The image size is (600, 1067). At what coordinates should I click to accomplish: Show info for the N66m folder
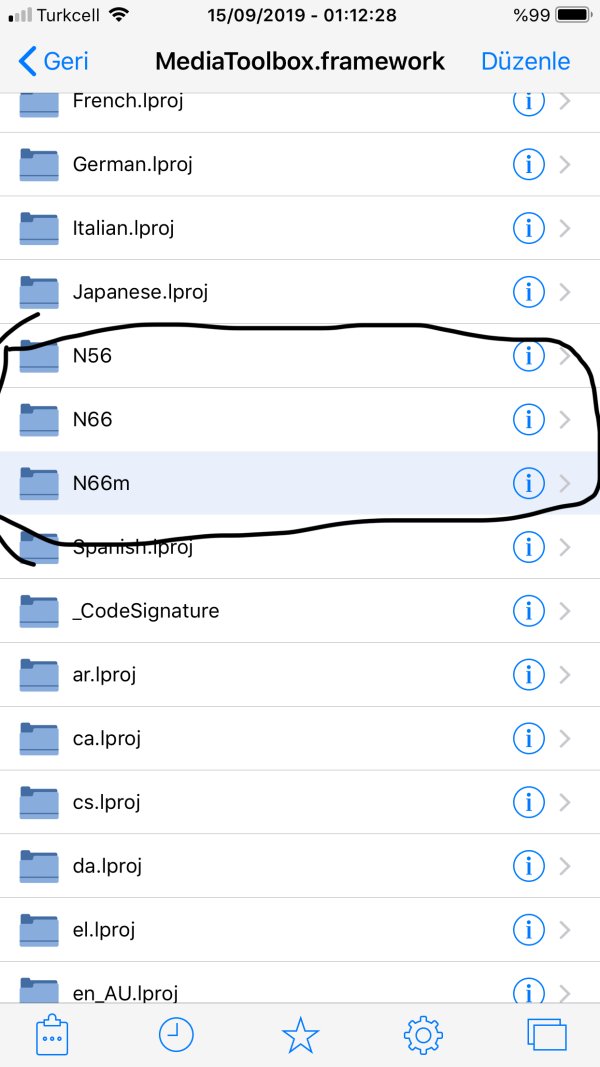tap(527, 484)
